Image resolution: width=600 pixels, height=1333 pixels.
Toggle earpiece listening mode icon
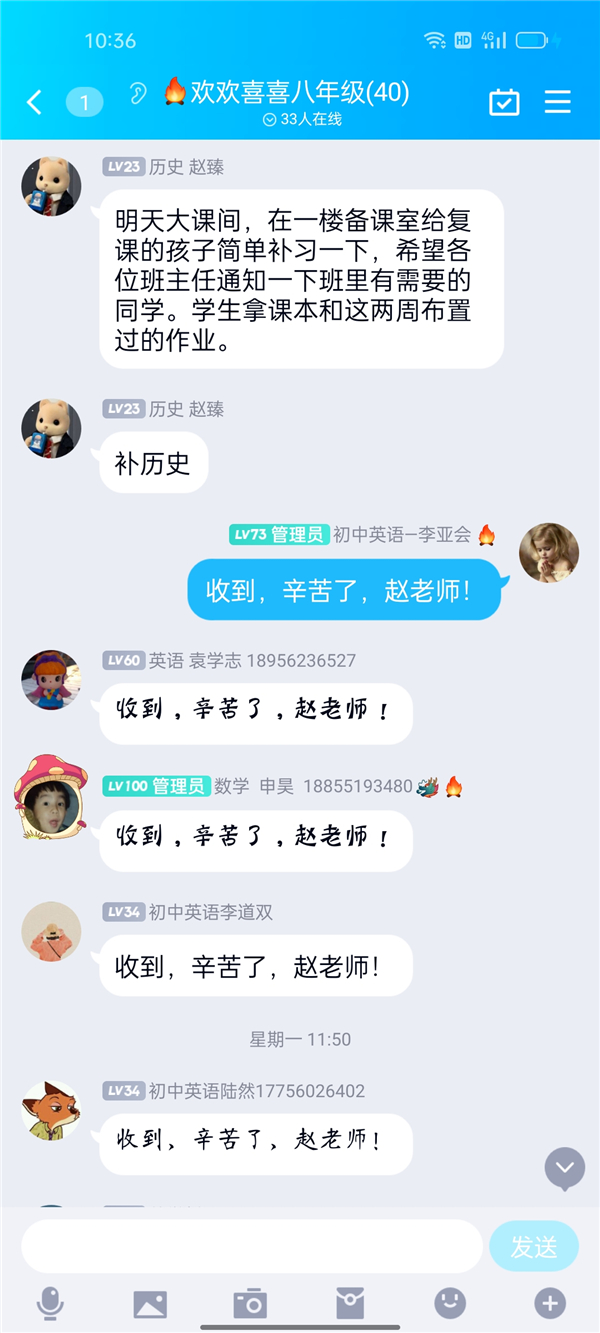click(138, 95)
